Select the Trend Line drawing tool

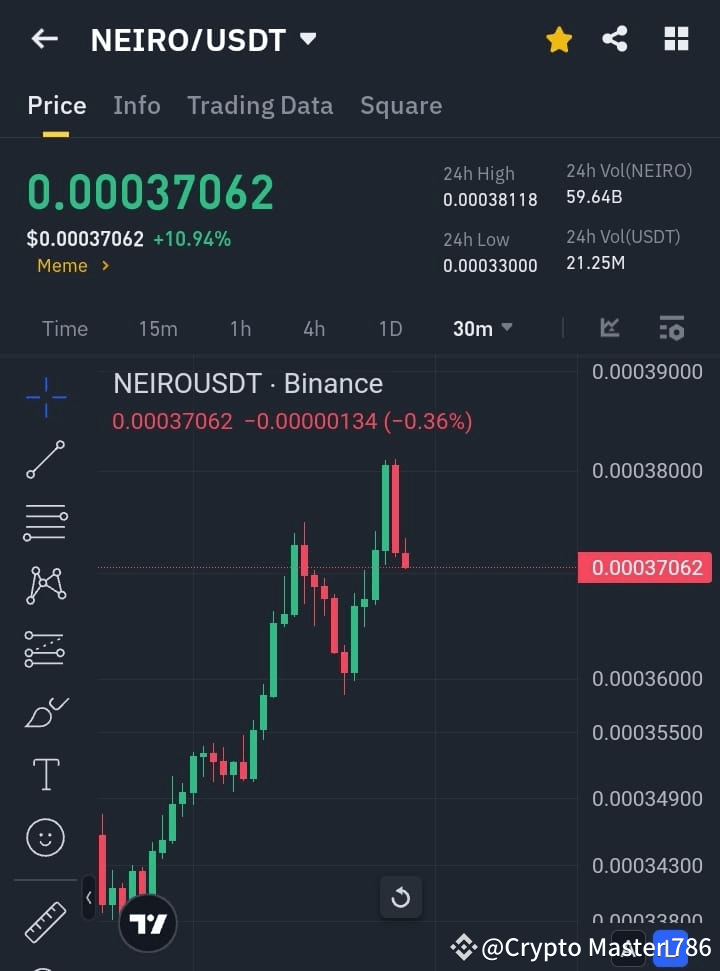pyautogui.click(x=45, y=460)
